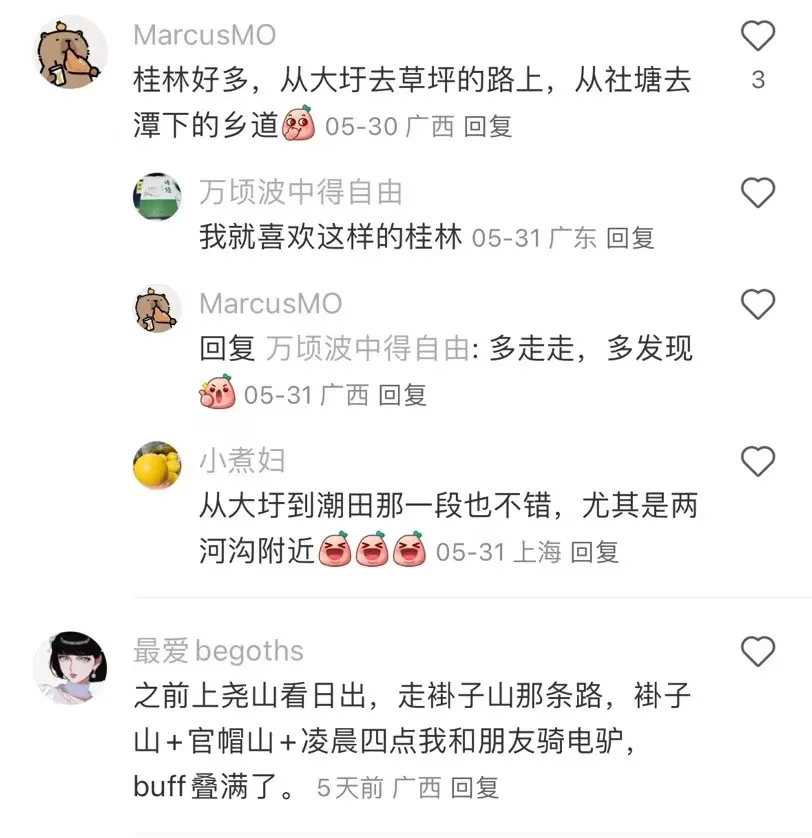Open 万顷波中得自由's avatar
Image resolution: width=812 pixels, height=838 pixels.
(x=158, y=195)
